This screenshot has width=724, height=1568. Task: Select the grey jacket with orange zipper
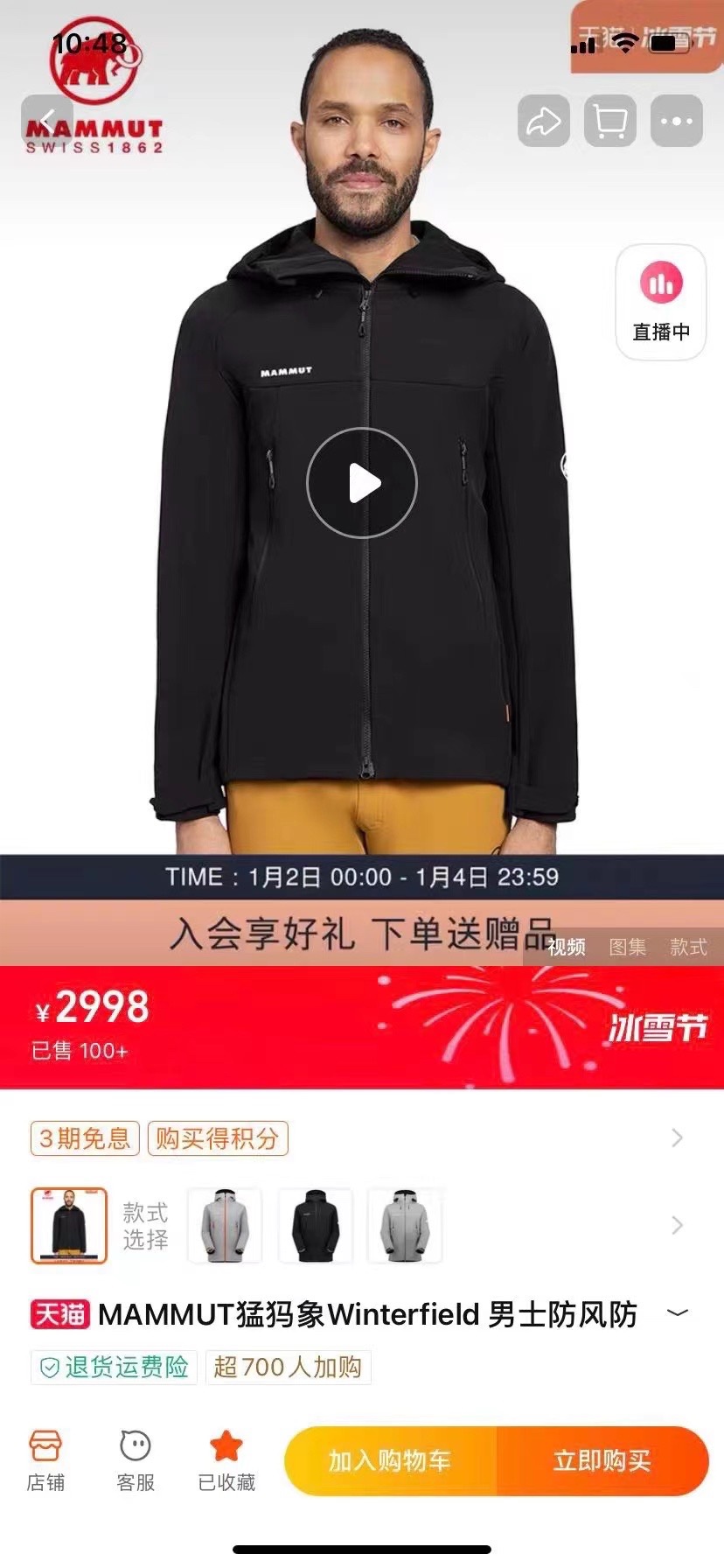pos(225,1225)
